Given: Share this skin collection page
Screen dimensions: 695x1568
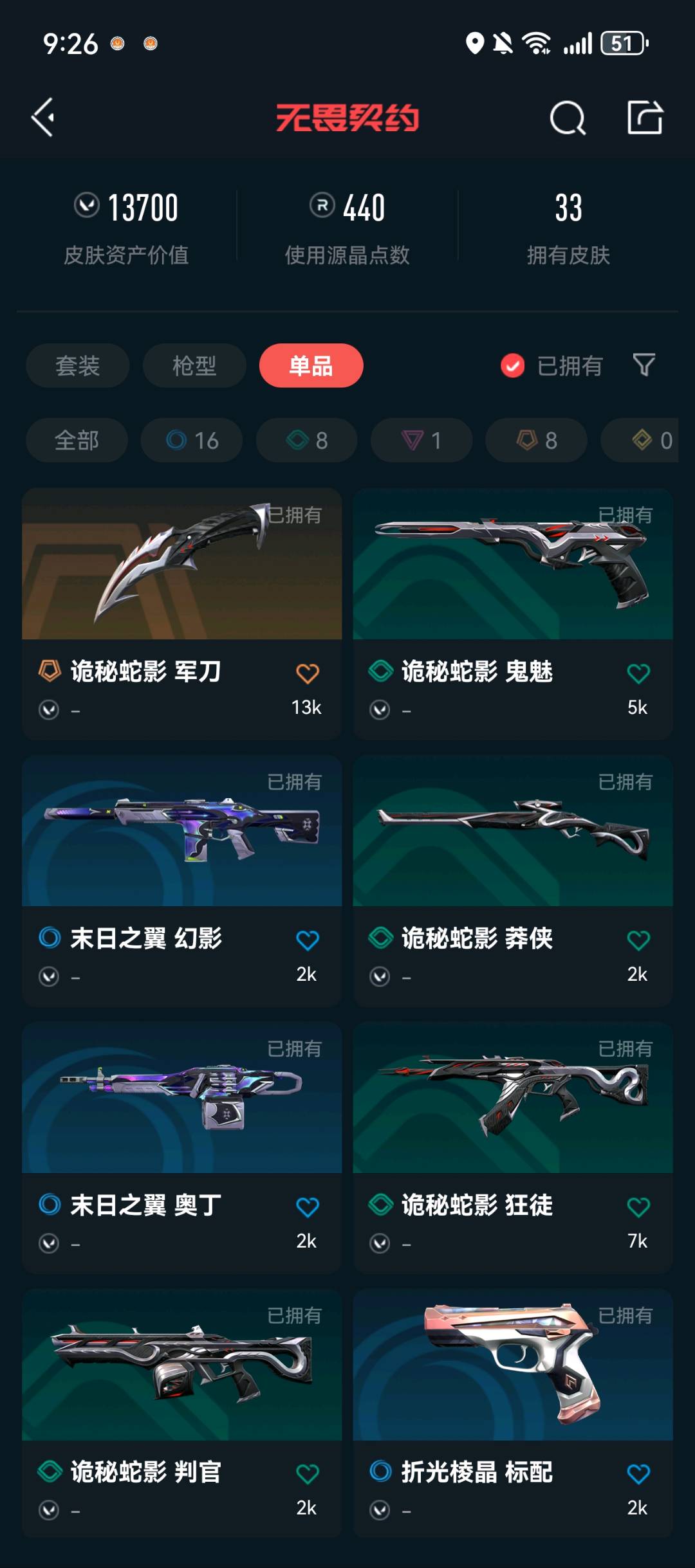Looking at the screenshot, I should pyautogui.click(x=645, y=118).
